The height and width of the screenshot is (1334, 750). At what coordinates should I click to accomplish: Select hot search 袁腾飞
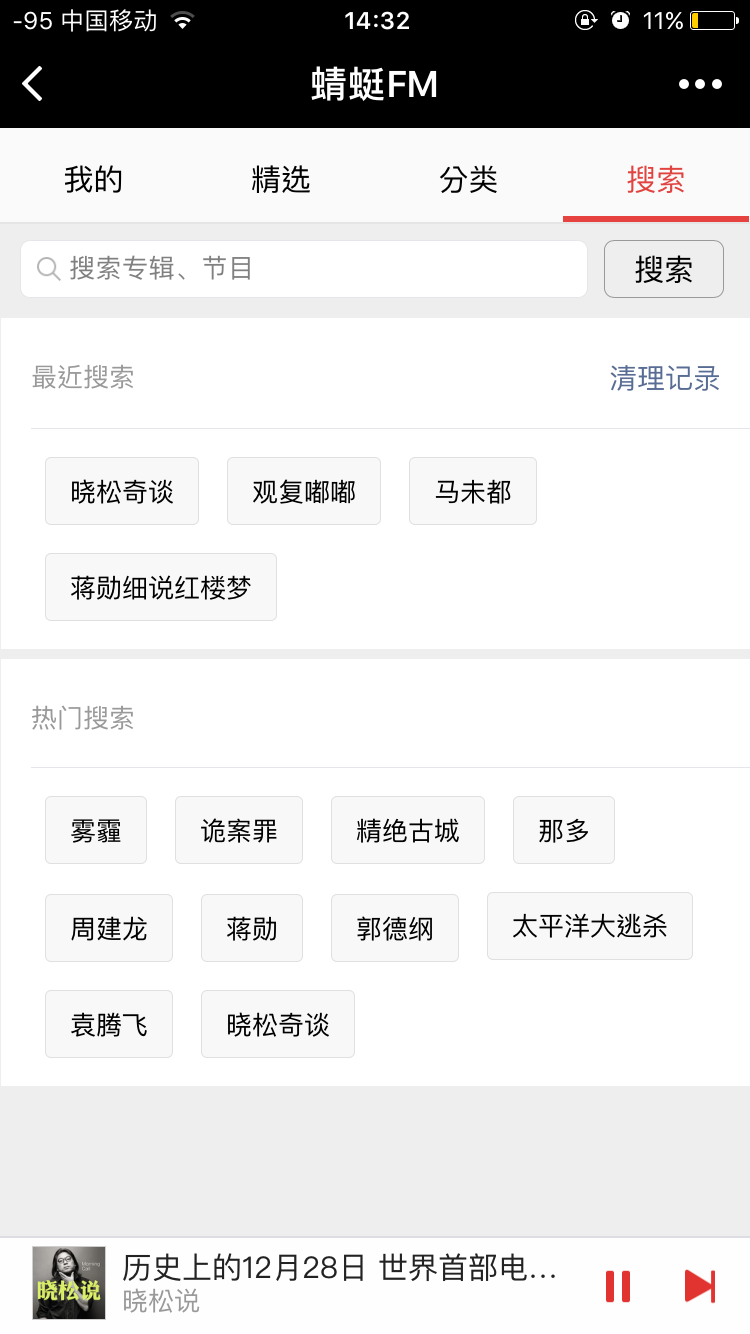[108, 1024]
